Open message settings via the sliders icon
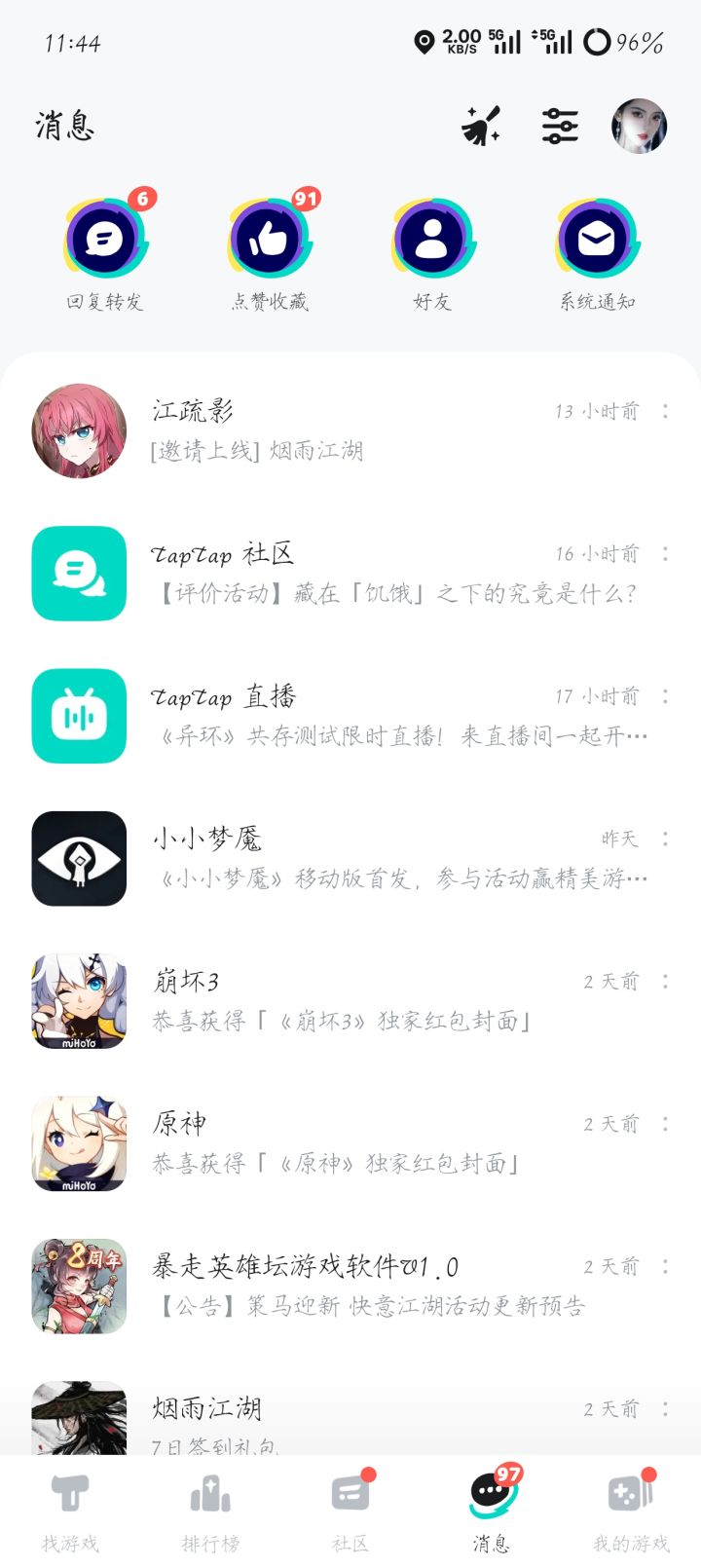Image resolution: width=701 pixels, height=1568 pixels. [x=559, y=126]
